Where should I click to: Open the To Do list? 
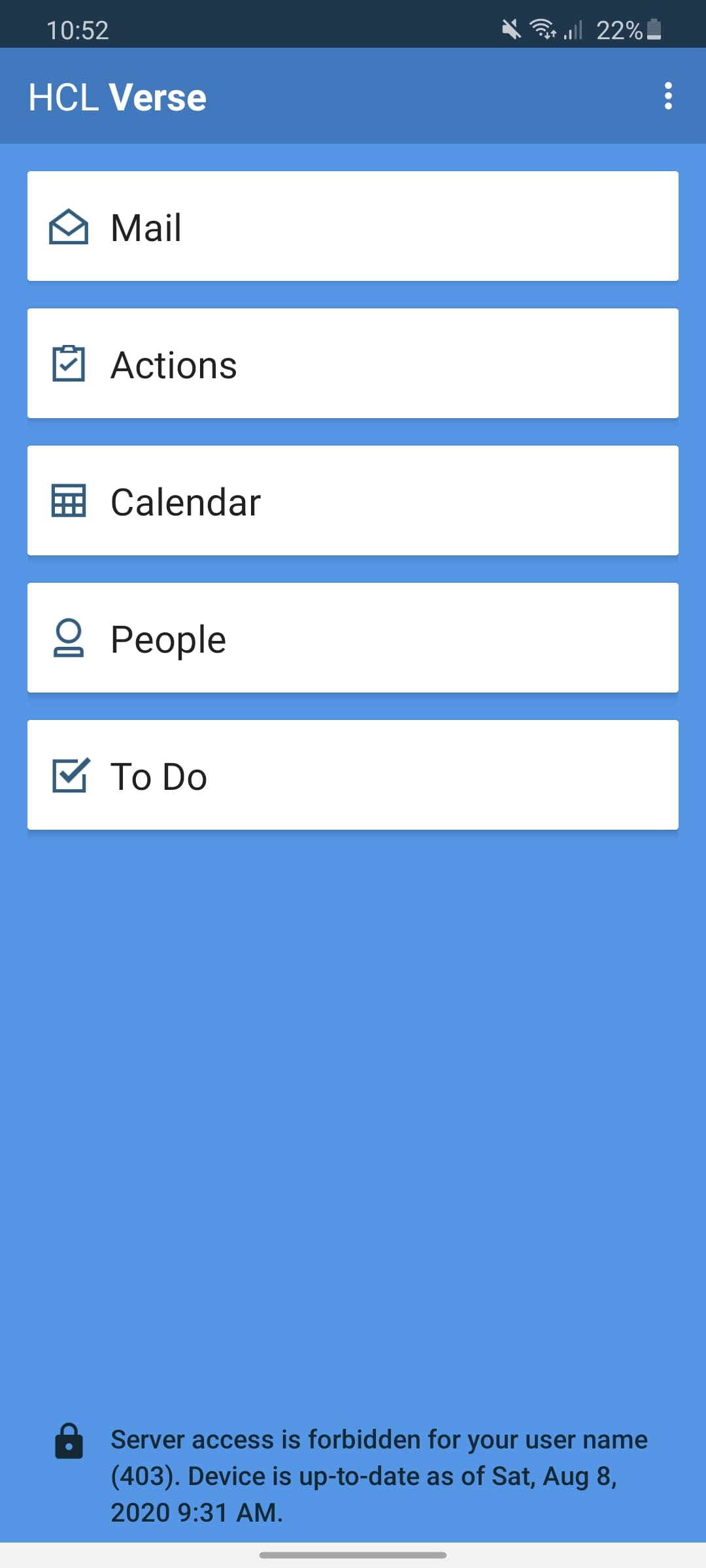pyautogui.click(x=353, y=775)
